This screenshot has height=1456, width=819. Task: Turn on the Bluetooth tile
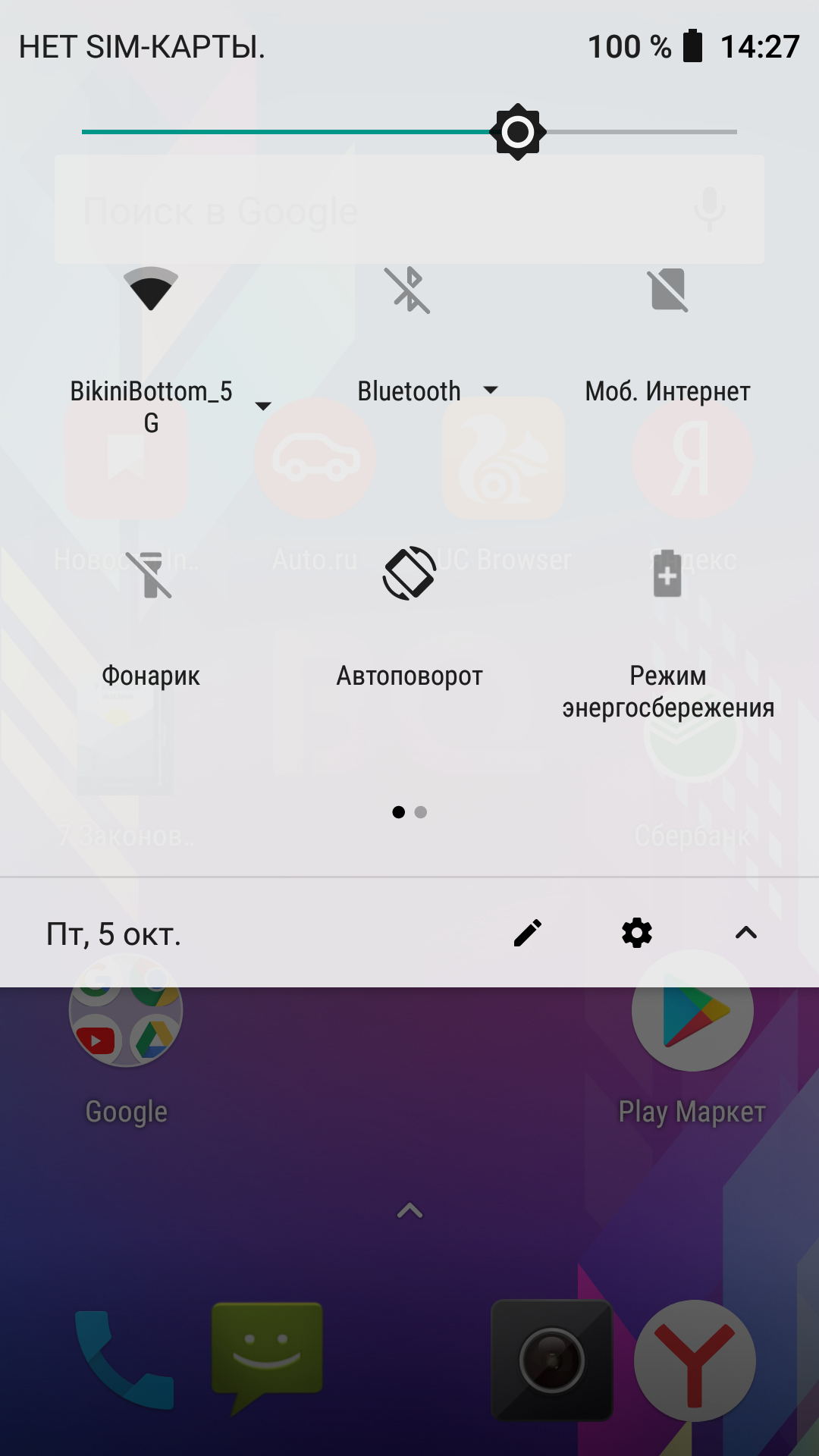pos(409,290)
